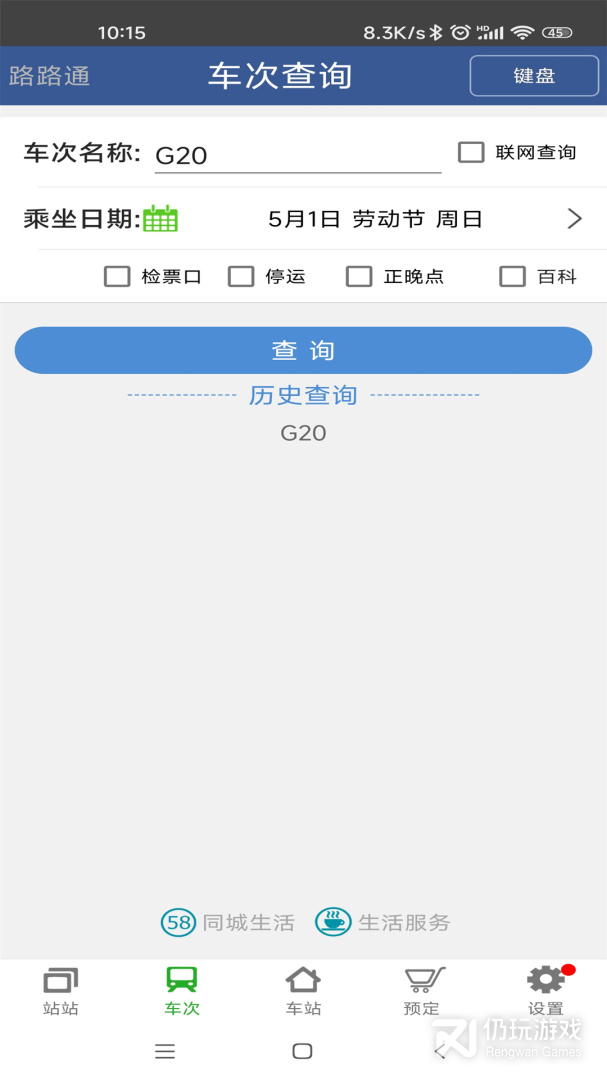Open 58 同城生活 link
607x1080 pixels.
[228, 922]
